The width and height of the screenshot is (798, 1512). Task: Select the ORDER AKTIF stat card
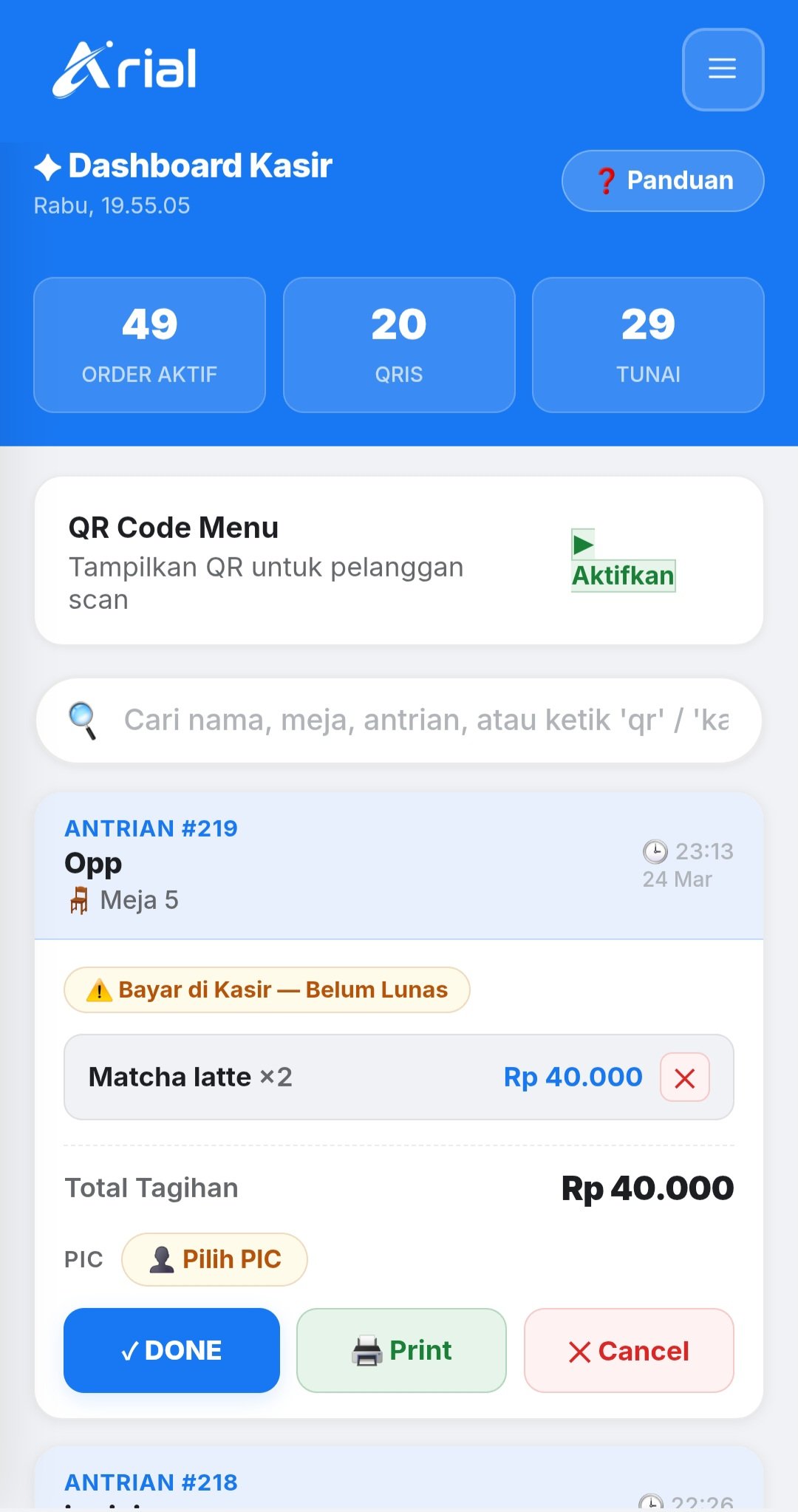pyautogui.click(x=149, y=344)
